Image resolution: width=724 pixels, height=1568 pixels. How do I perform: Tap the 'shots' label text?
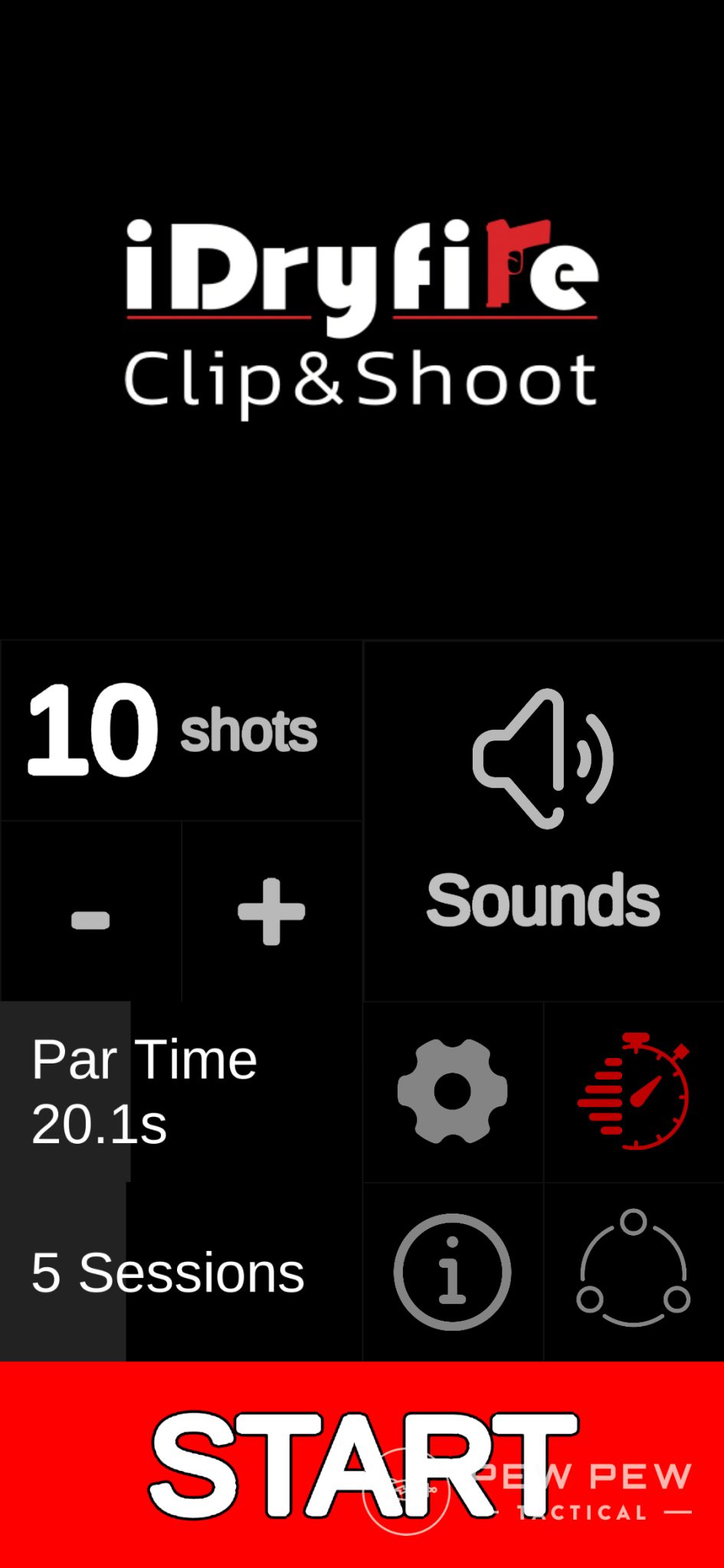click(249, 733)
